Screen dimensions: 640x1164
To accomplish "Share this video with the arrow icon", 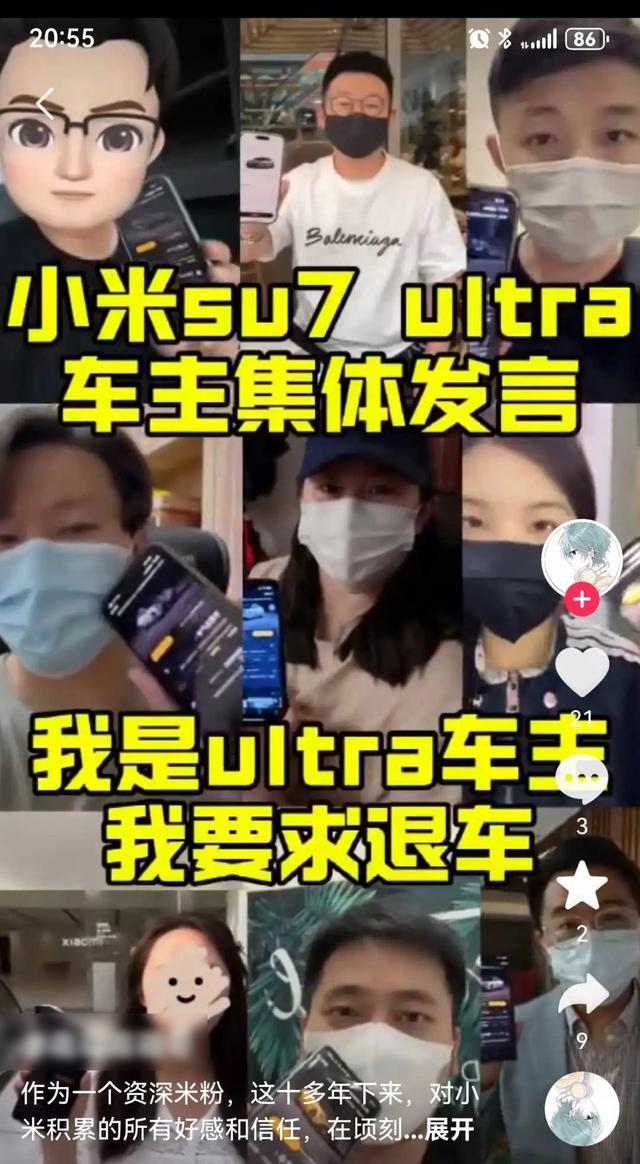I will [582, 995].
